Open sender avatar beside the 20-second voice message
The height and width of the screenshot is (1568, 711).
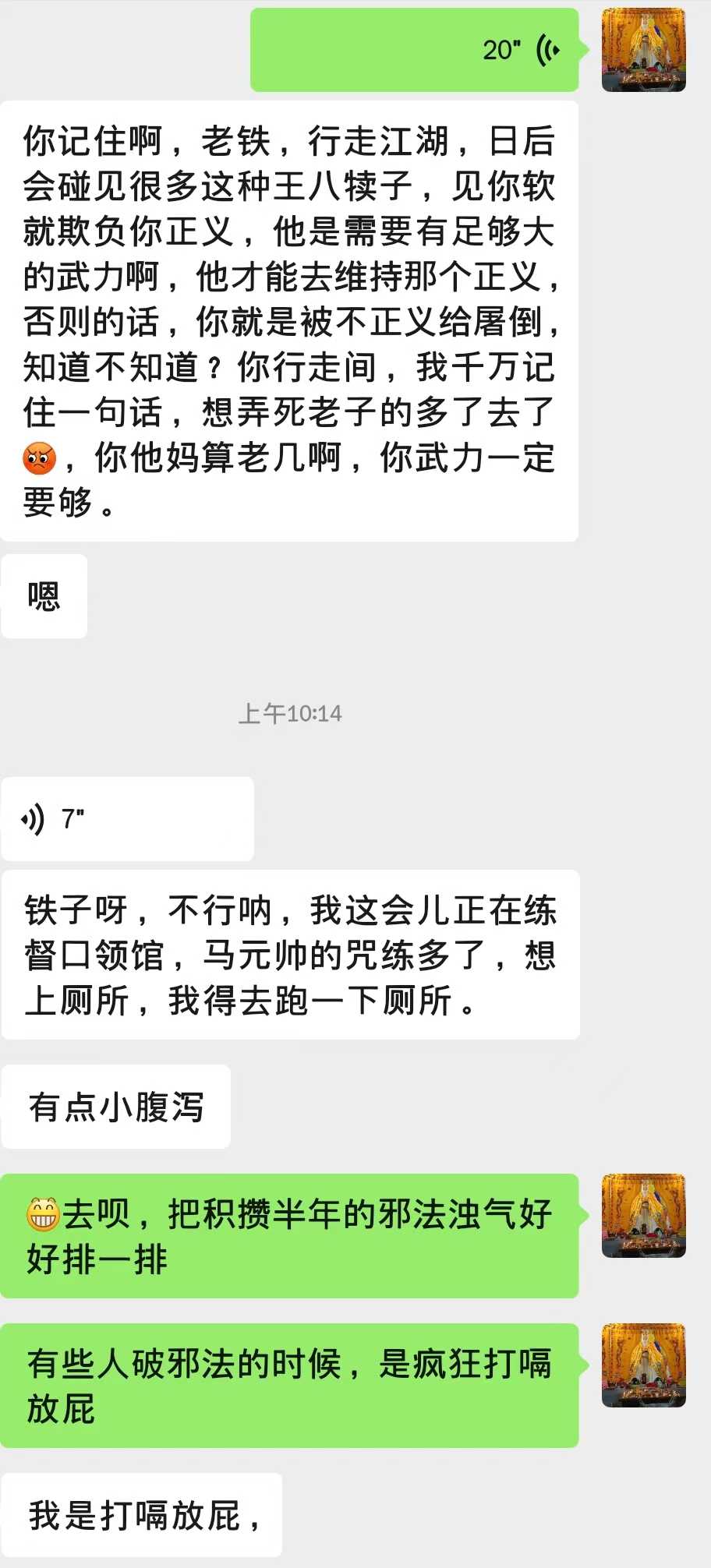coord(643,51)
